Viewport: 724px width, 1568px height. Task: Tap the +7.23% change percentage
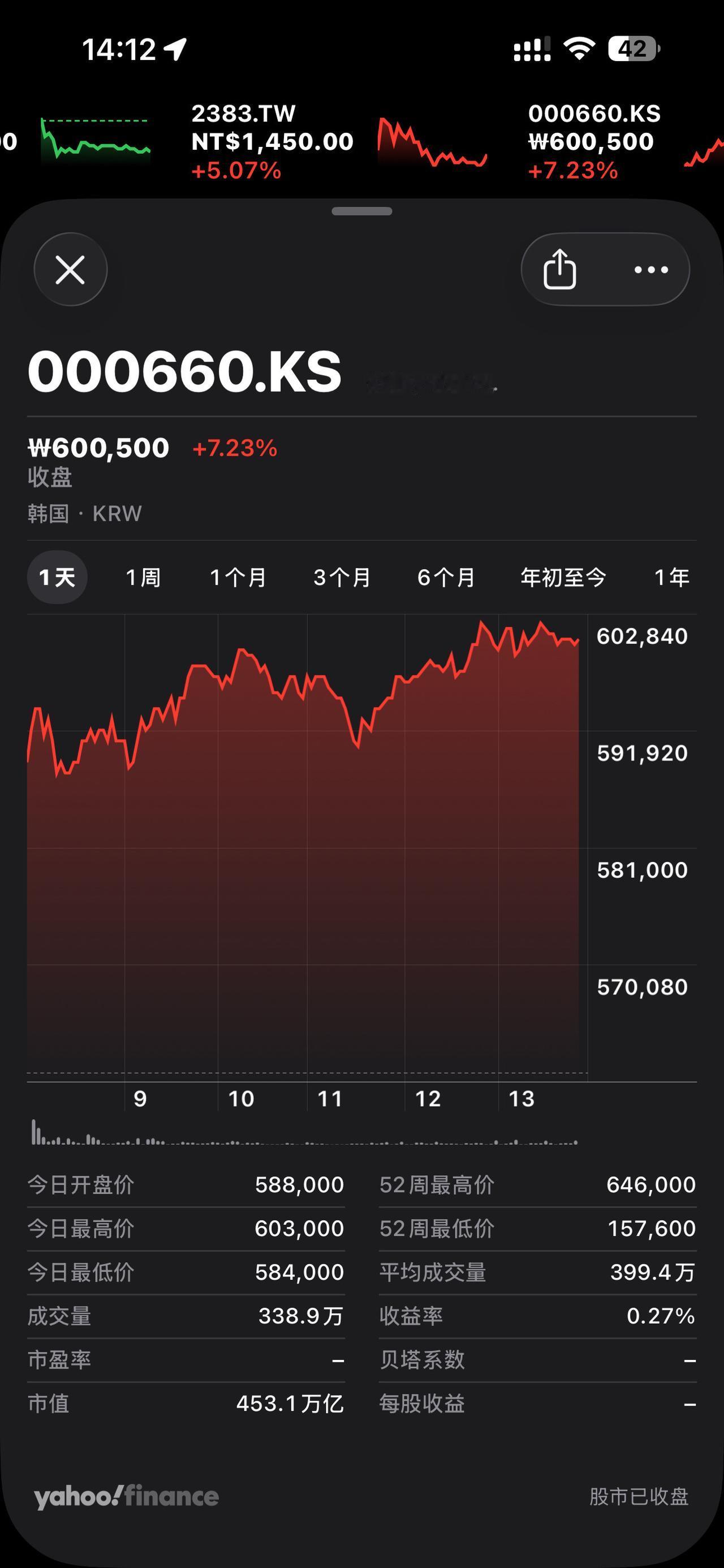(x=234, y=448)
